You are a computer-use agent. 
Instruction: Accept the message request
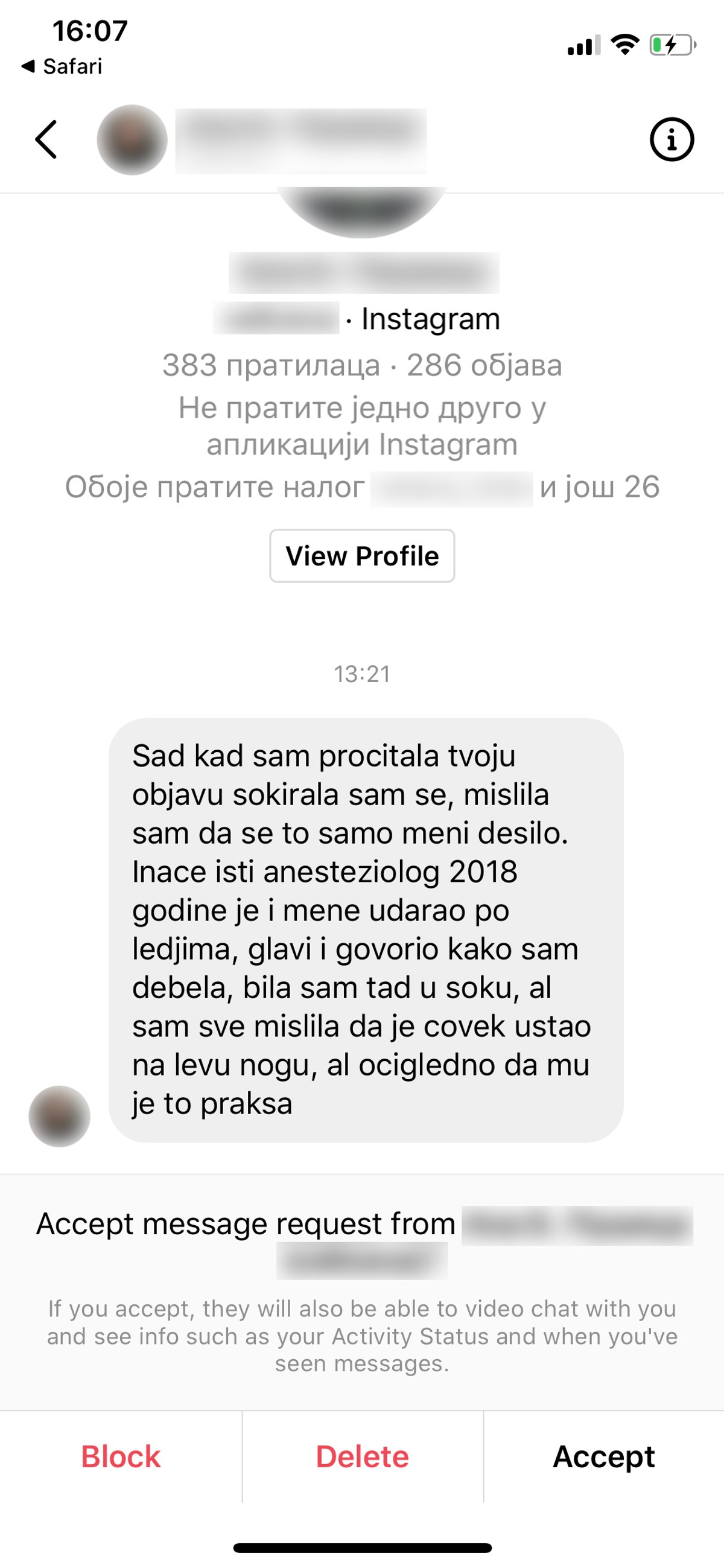tap(603, 1456)
